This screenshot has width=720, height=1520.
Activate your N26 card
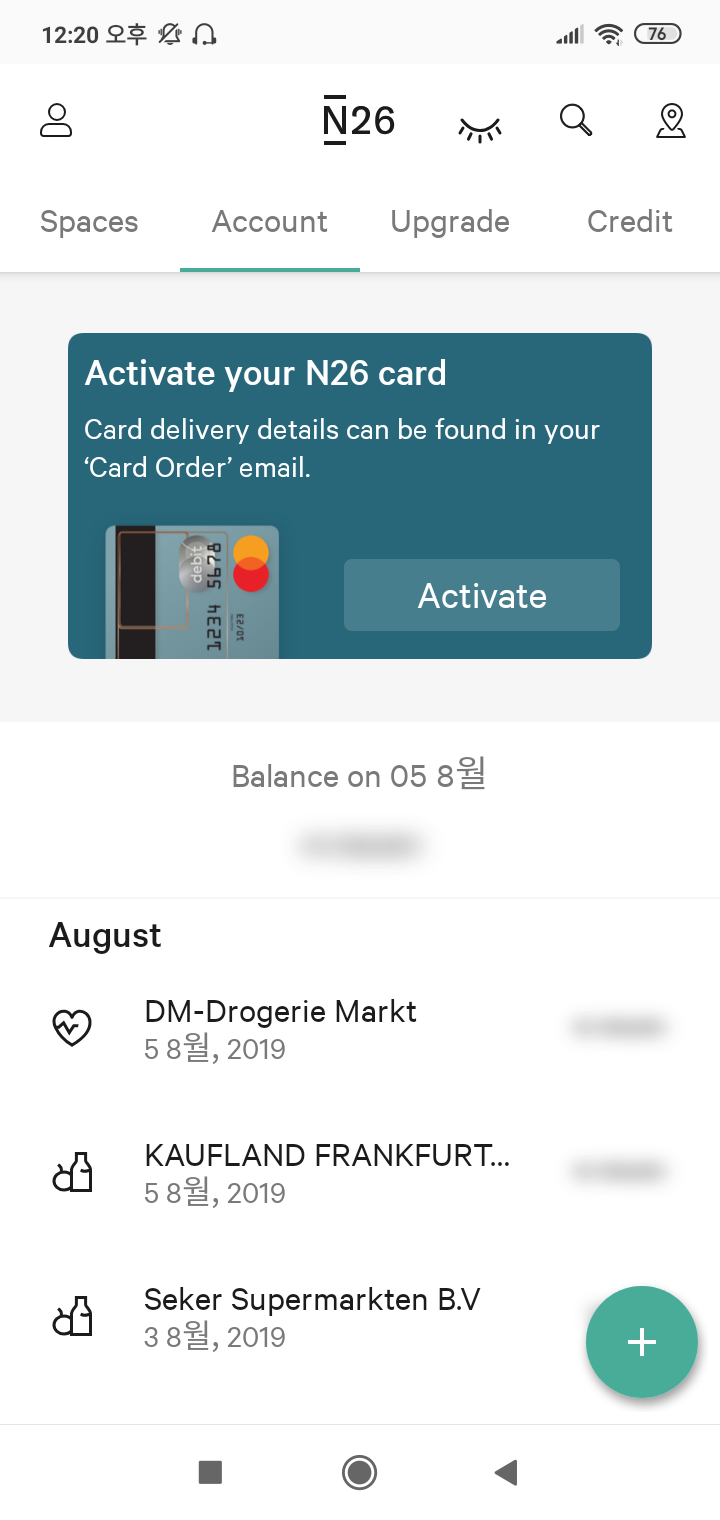(481, 595)
